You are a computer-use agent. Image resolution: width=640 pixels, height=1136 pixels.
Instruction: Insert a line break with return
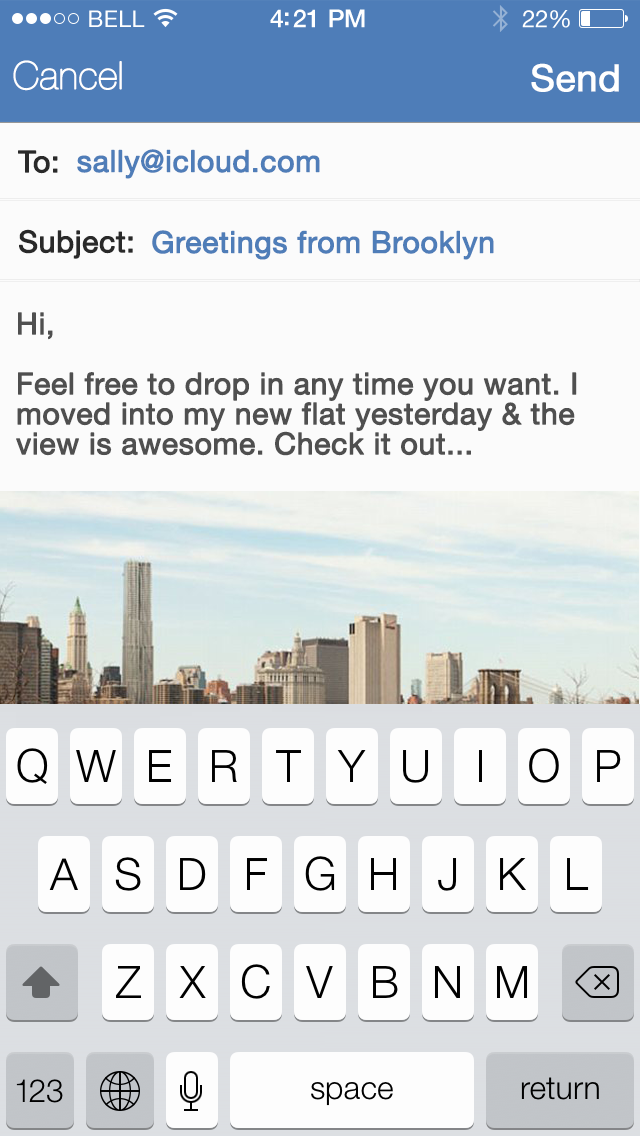560,1089
